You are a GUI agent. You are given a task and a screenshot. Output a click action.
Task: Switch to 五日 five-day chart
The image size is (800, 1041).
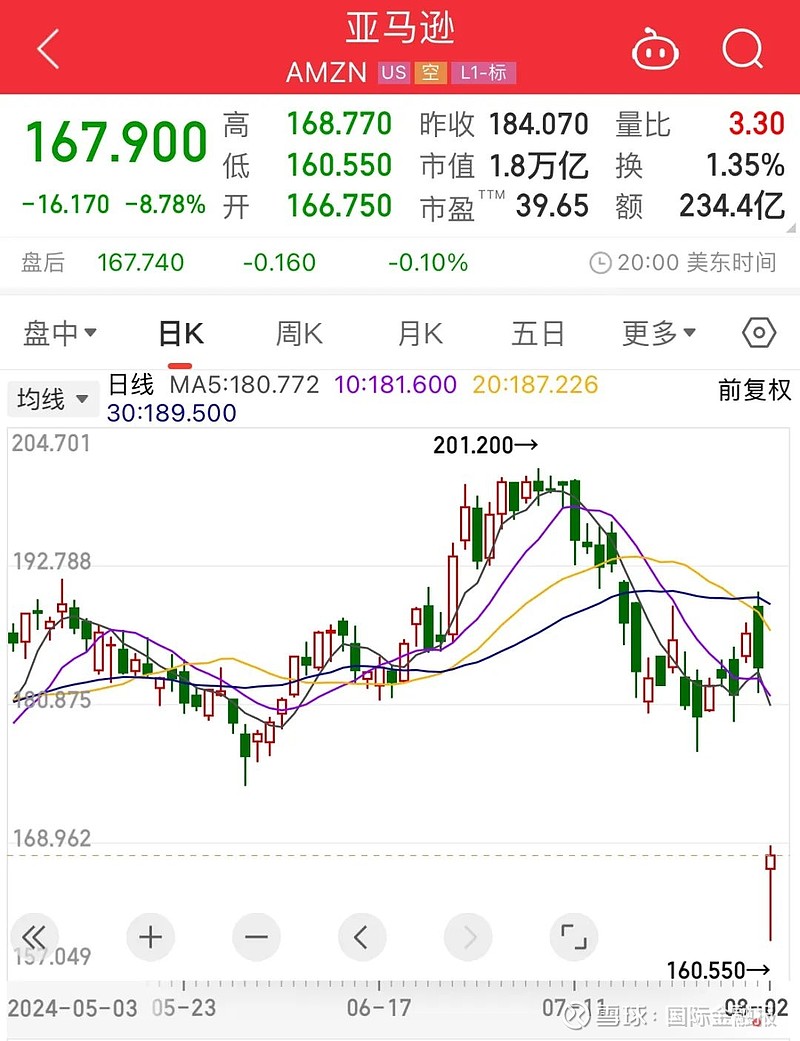click(x=538, y=333)
